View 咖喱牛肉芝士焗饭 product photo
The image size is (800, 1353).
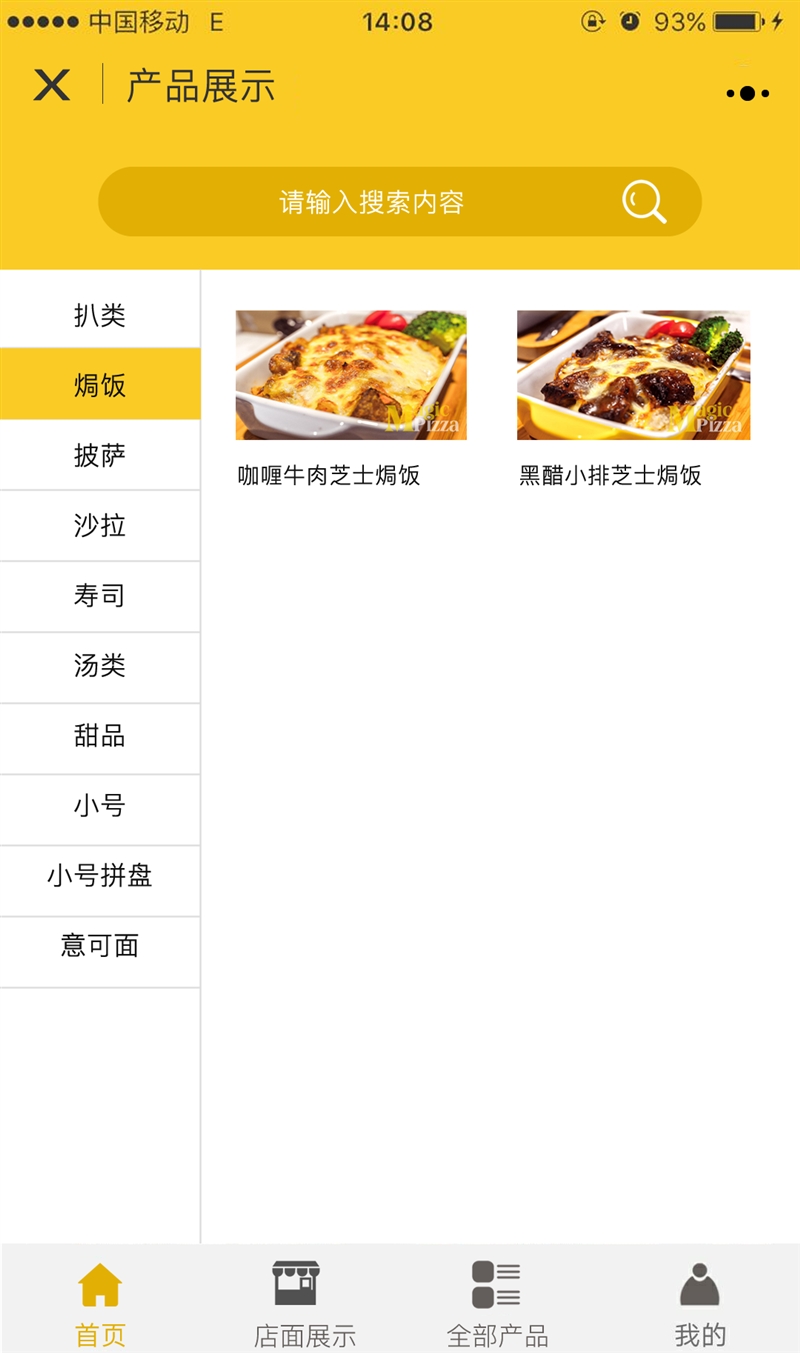click(350, 375)
